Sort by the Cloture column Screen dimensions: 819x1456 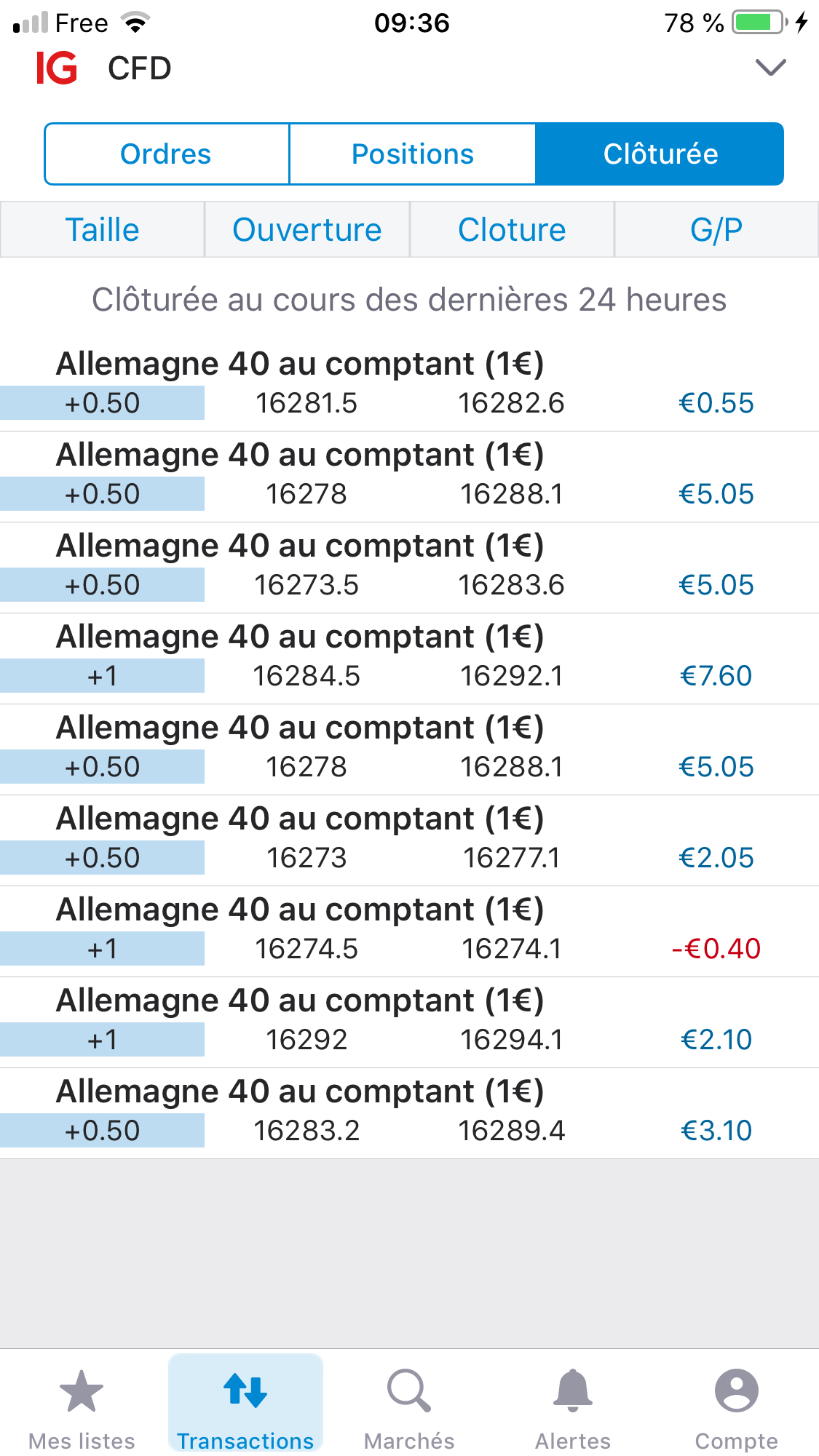512,230
